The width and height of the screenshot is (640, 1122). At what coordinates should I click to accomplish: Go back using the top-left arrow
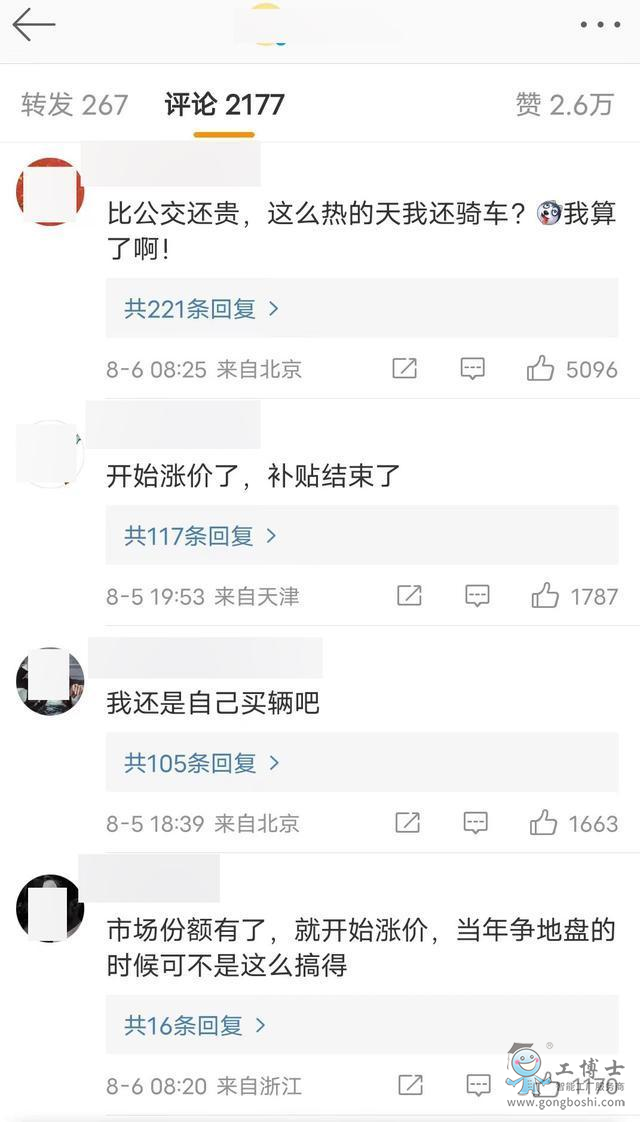[33, 25]
